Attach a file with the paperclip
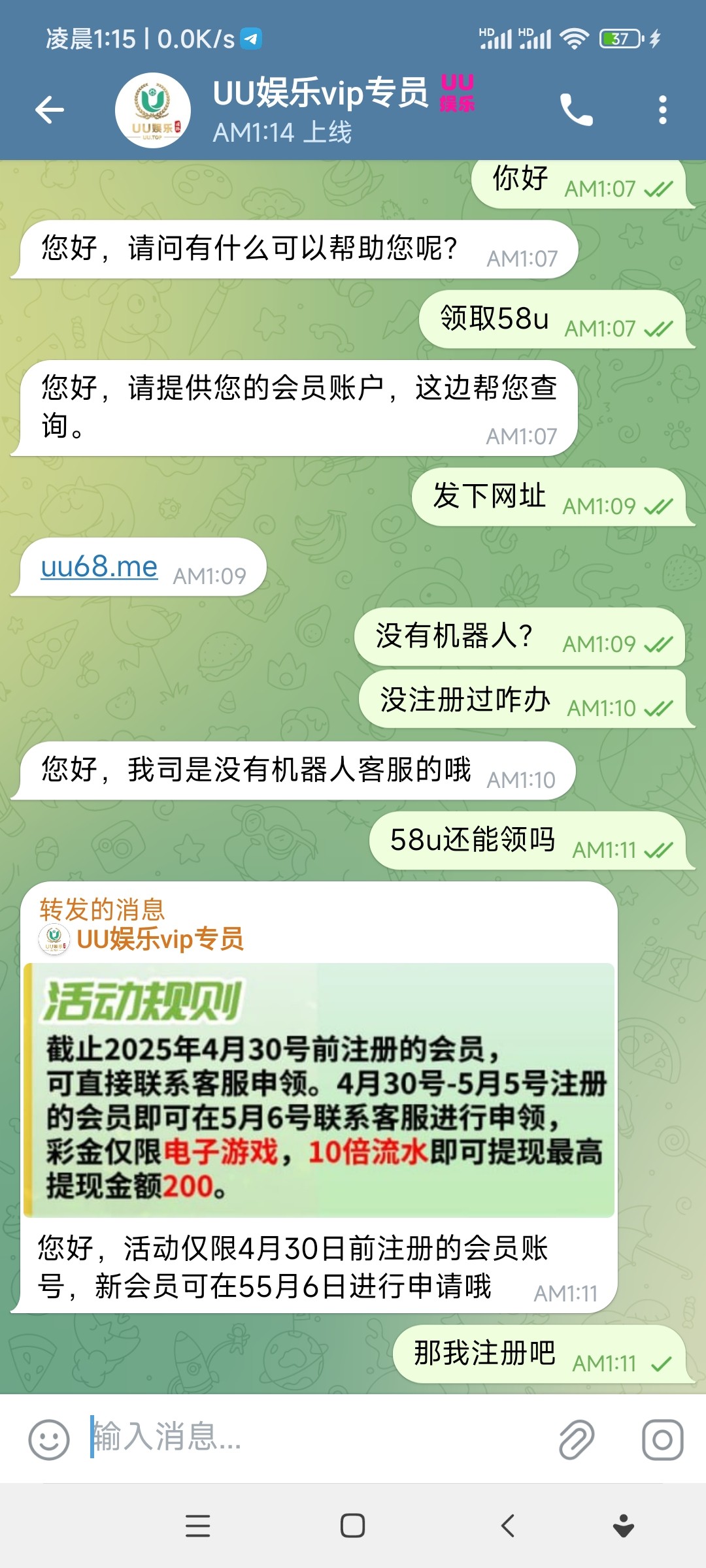Viewport: 706px width, 1568px height. click(576, 1439)
